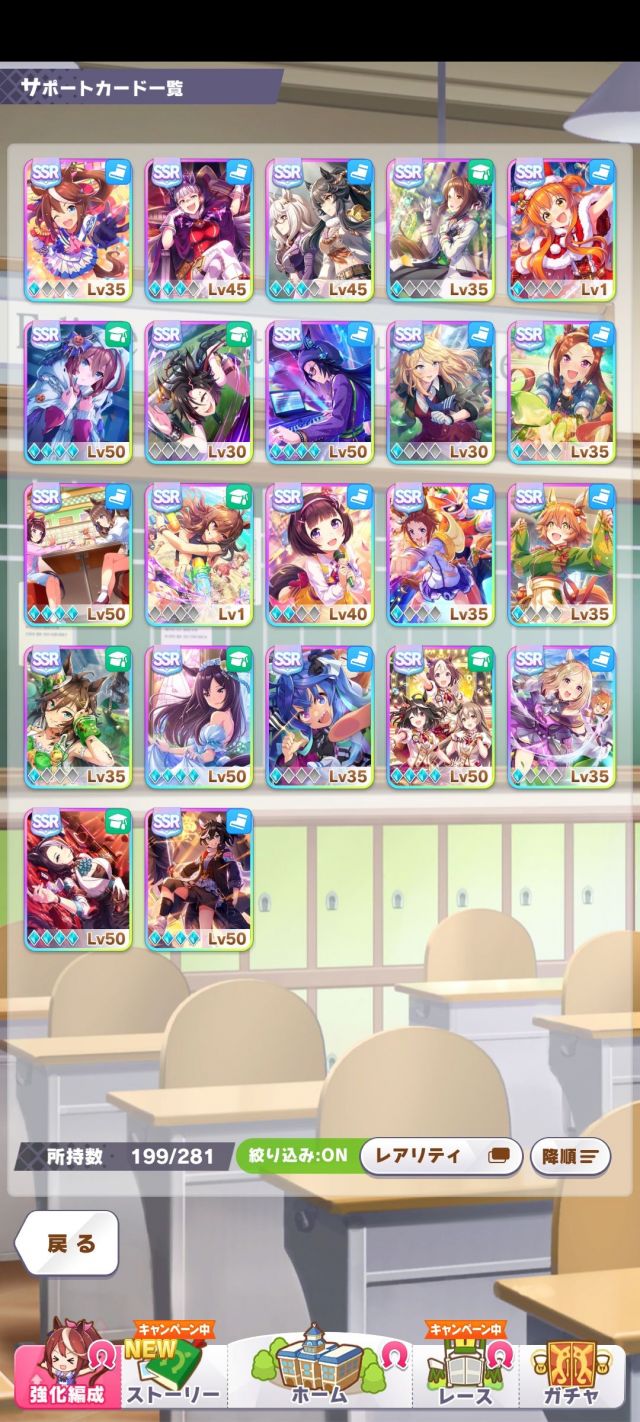This screenshot has height=1422, width=640.
Task: View the blue twin-tailed girl's Lv35 card
Action: pos(320,716)
